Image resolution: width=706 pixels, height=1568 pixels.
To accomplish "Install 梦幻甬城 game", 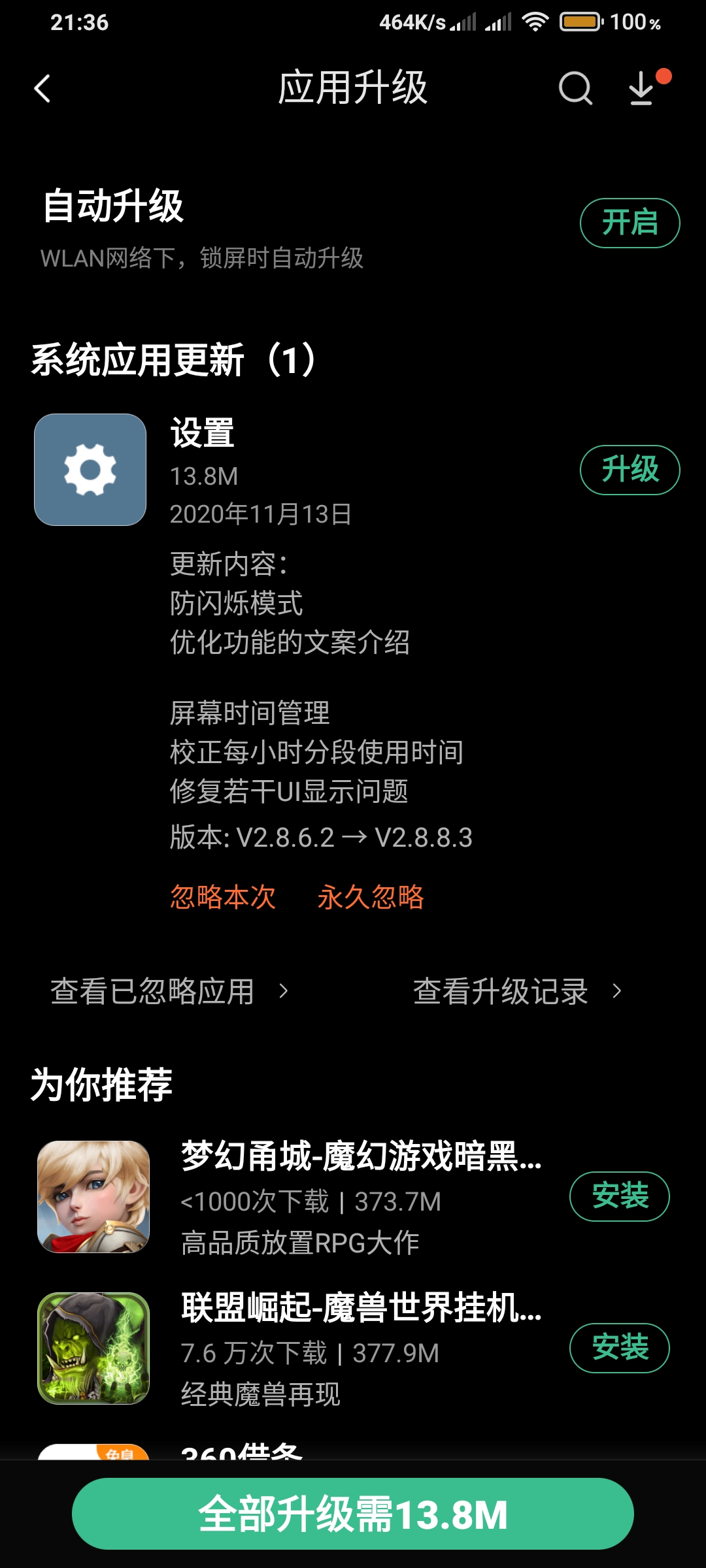I will pyautogui.click(x=619, y=1196).
